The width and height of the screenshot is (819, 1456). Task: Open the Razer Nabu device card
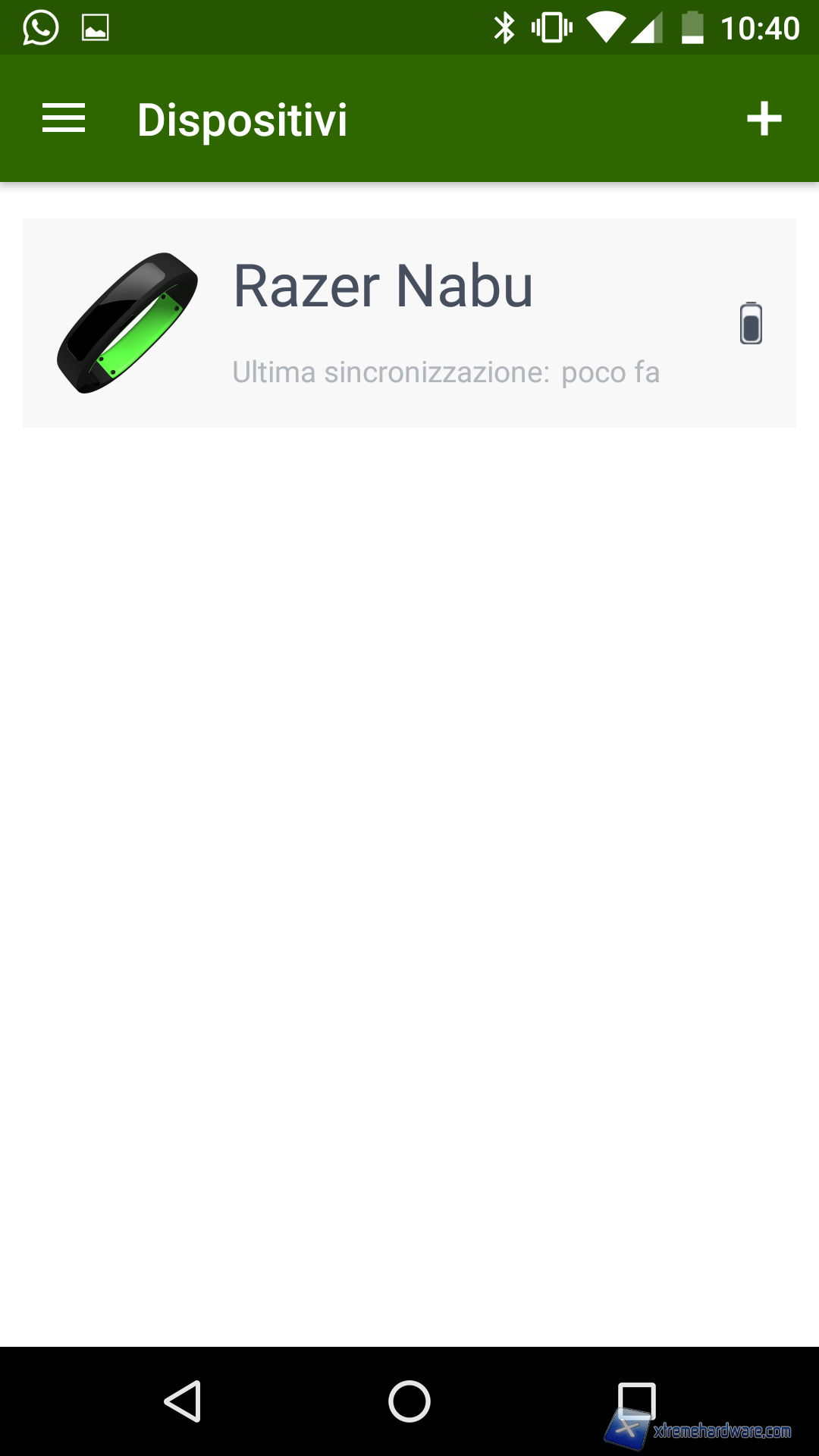click(409, 323)
